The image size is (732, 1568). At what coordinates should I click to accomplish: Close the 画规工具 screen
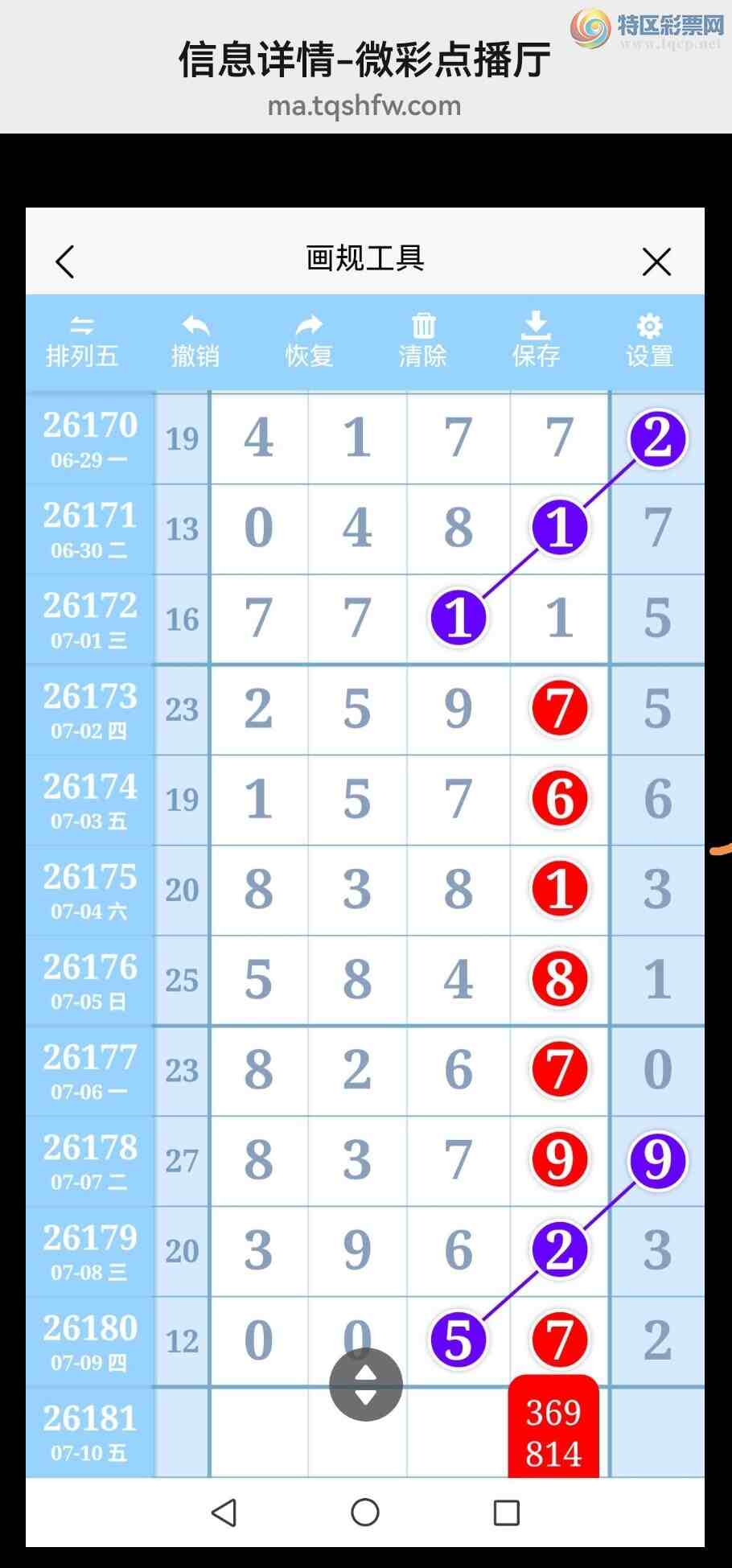point(656,261)
